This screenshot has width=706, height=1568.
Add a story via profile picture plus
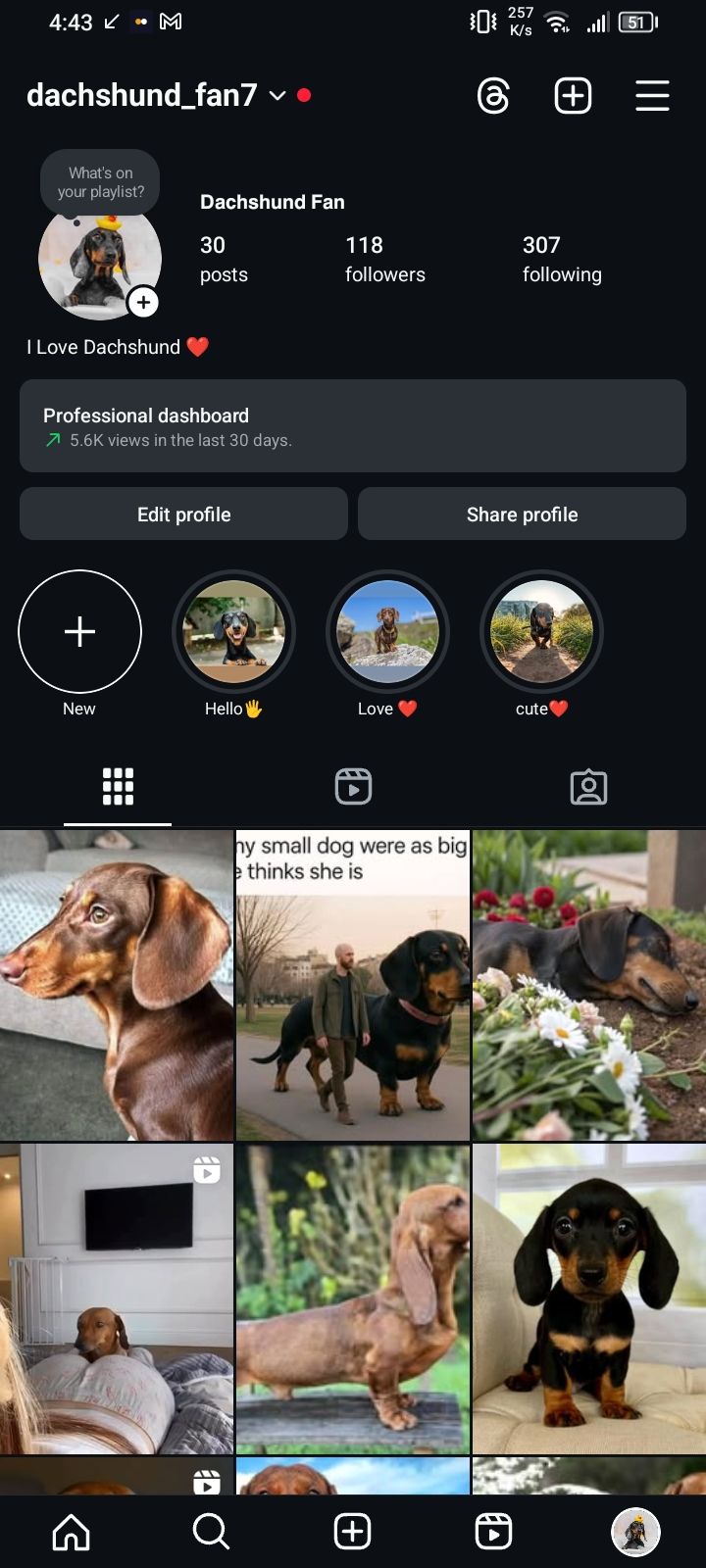click(143, 303)
